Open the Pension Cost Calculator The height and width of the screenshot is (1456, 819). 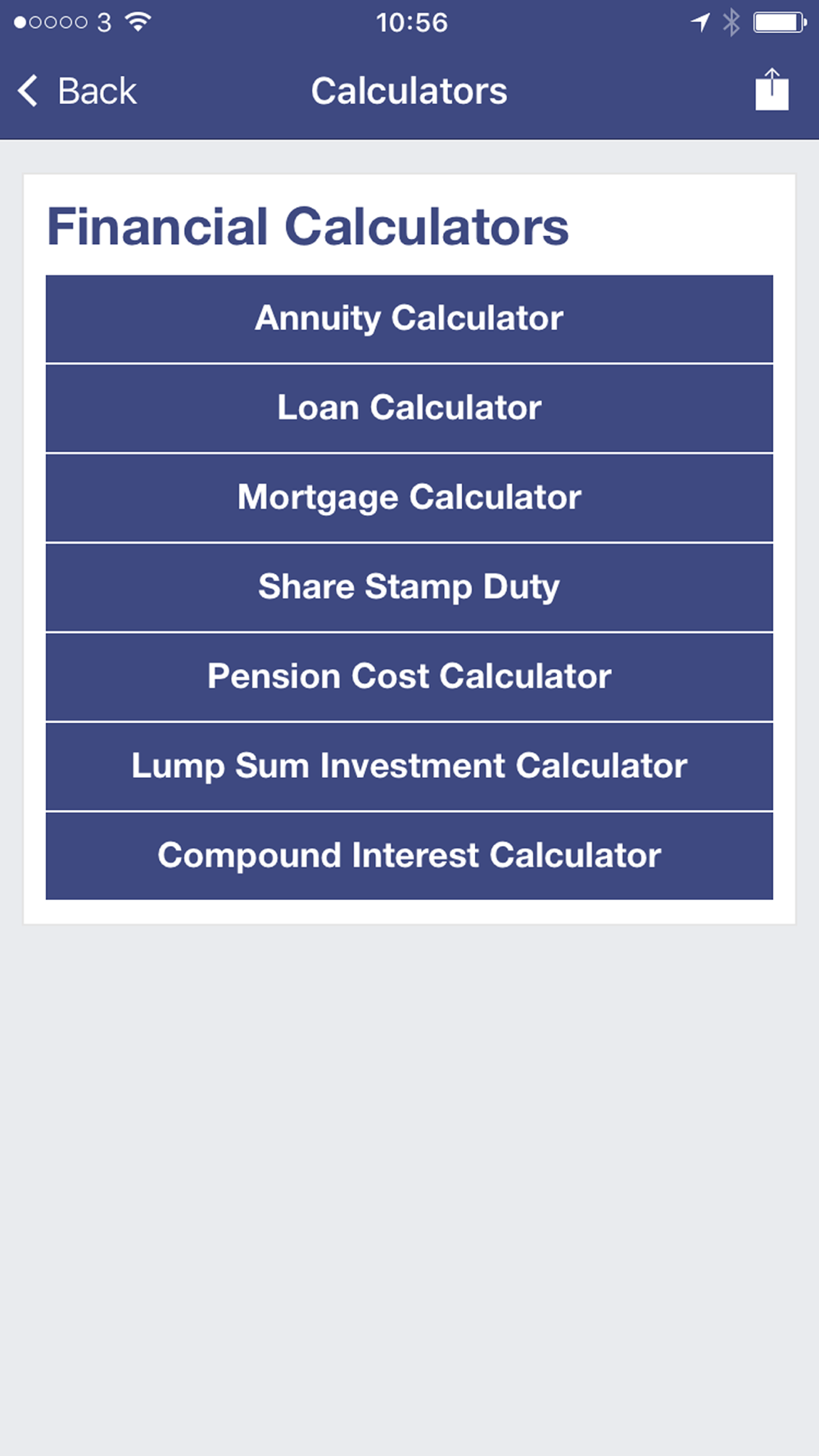[409, 676]
